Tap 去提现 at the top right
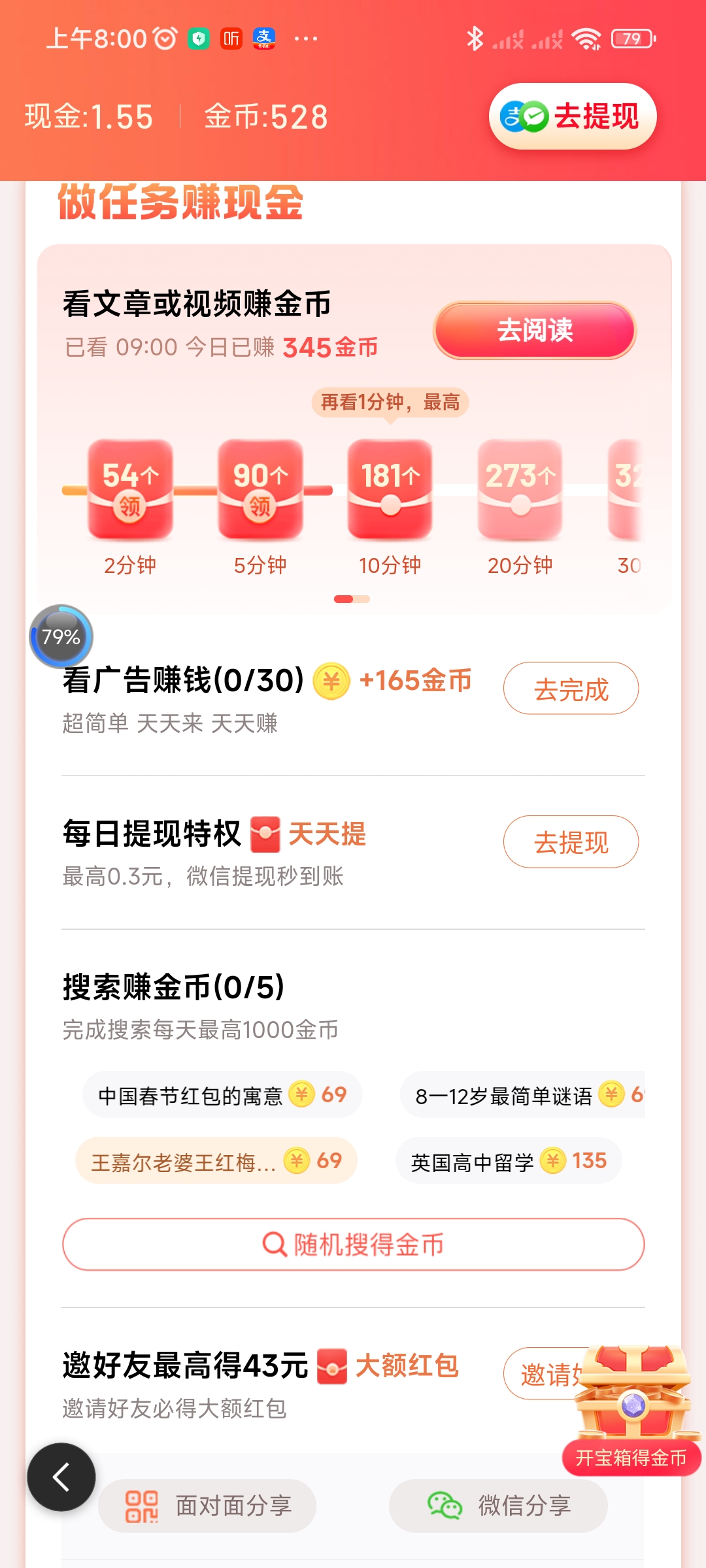 [574, 116]
